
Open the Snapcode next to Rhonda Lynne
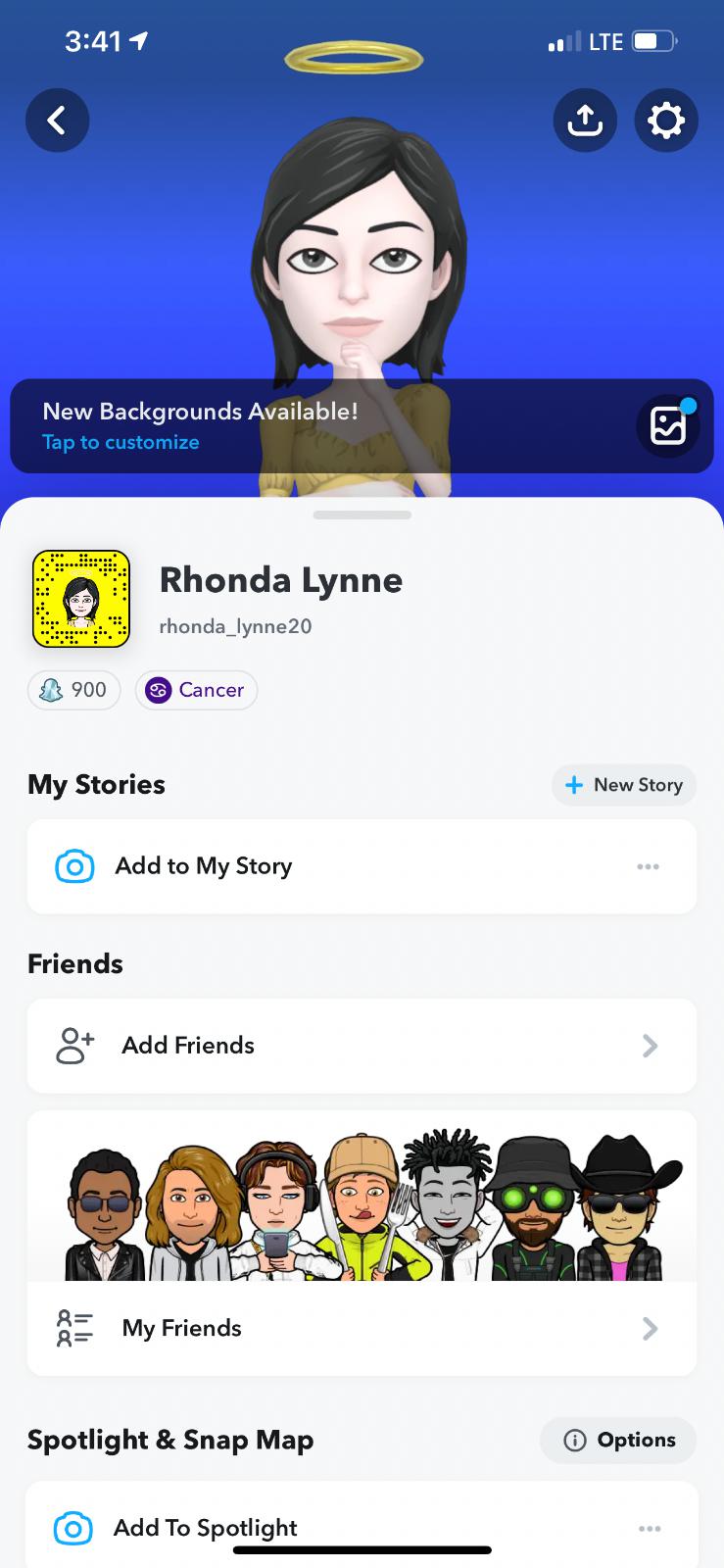pos(81,599)
